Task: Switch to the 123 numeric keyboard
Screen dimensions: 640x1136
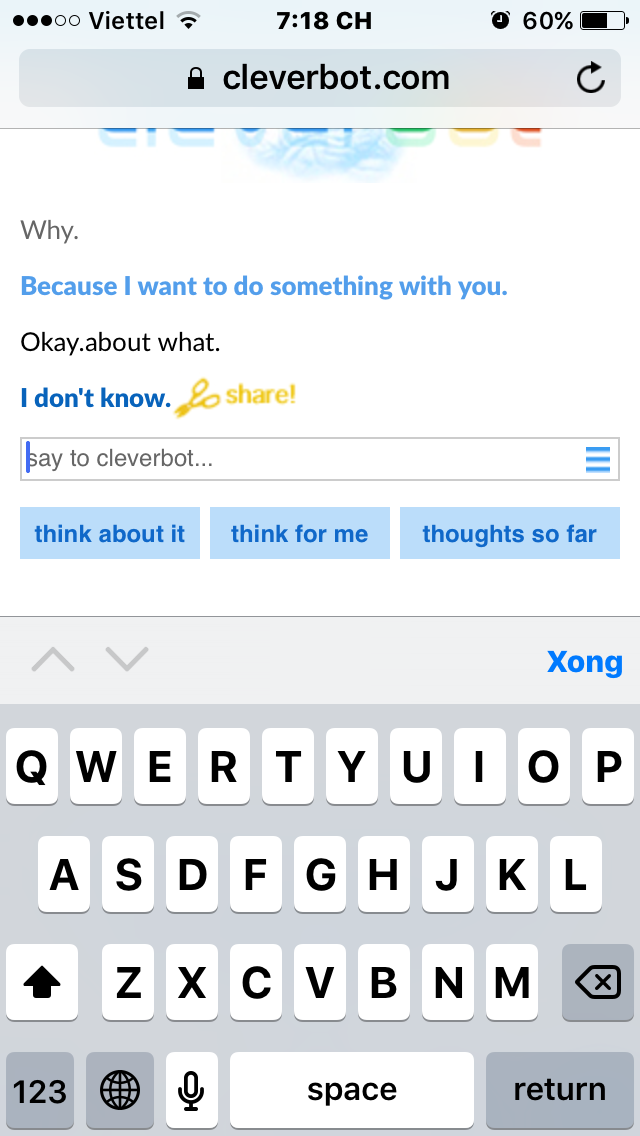Action: pos(40,1090)
